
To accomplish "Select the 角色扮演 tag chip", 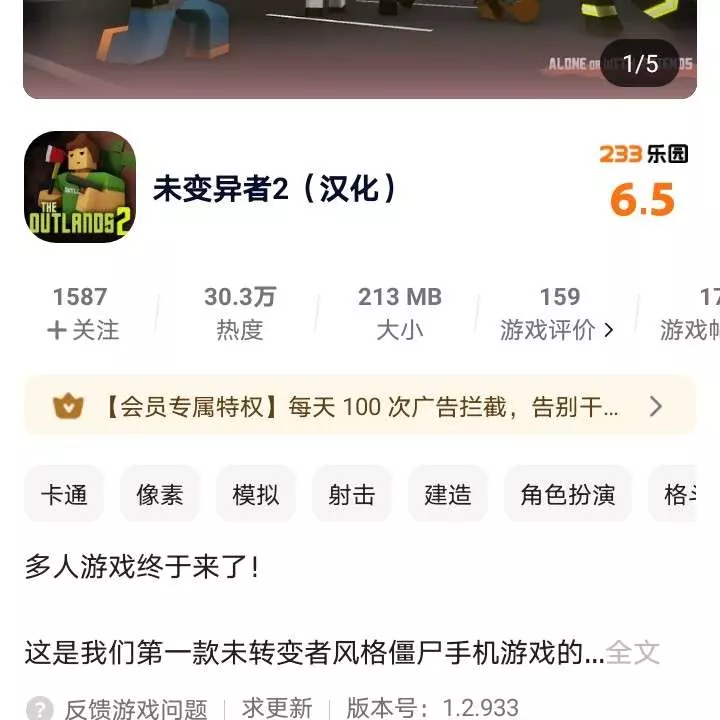I will click(x=567, y=494).
